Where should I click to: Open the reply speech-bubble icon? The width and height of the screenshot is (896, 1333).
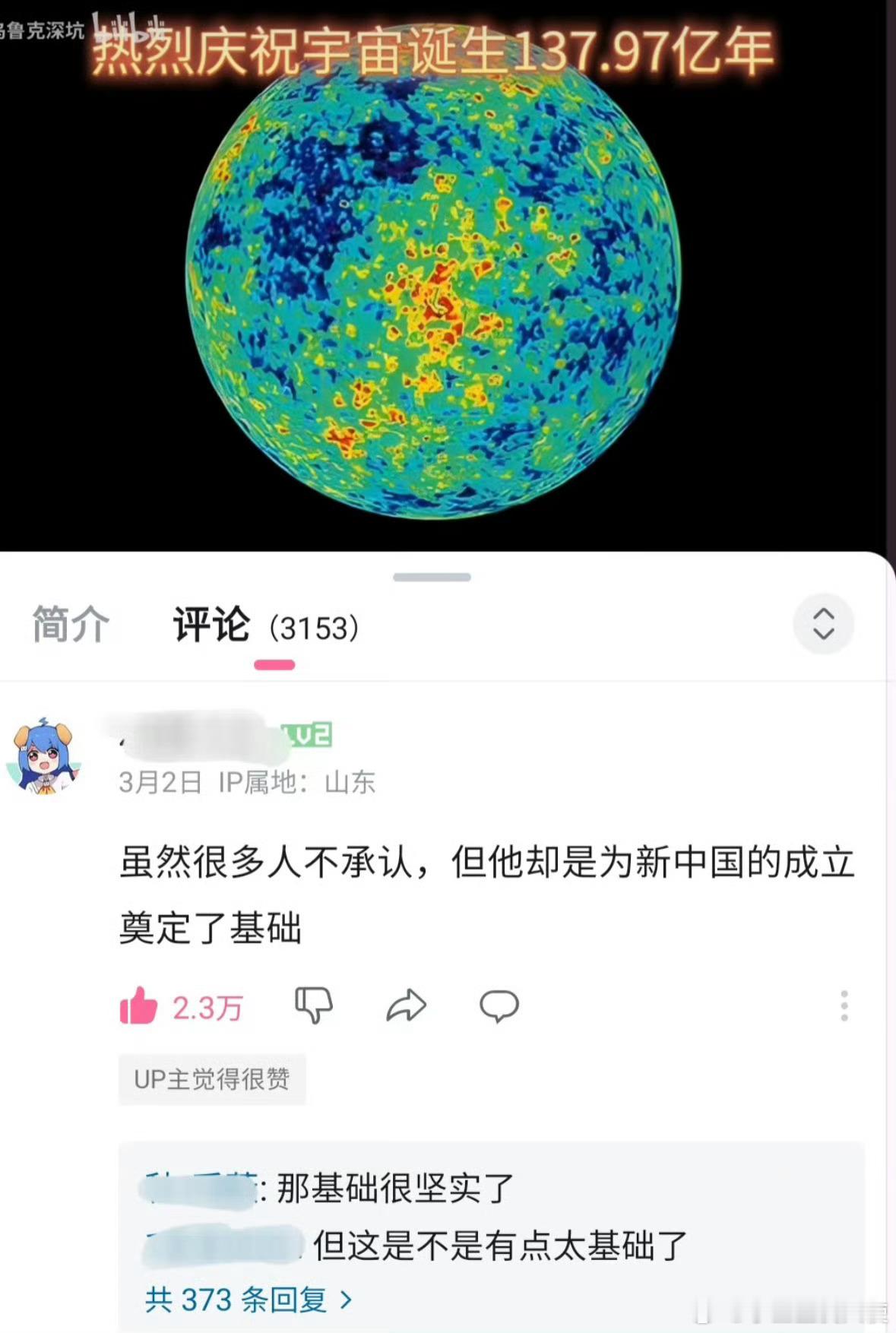[498, 1006]
